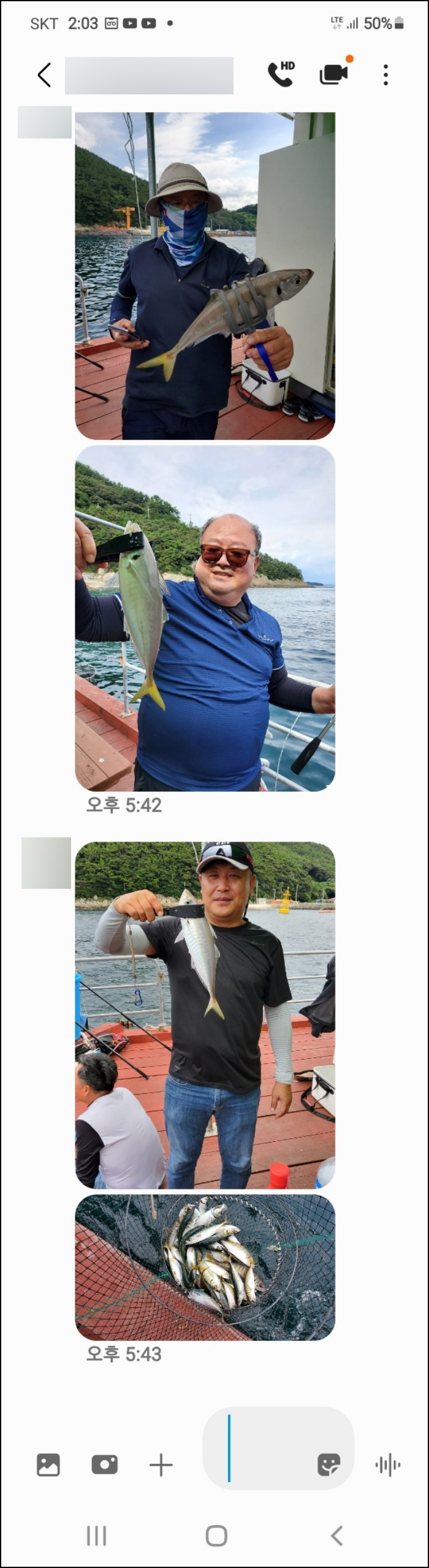
Task: Start an HD voice call
Action: coord(281,74)
